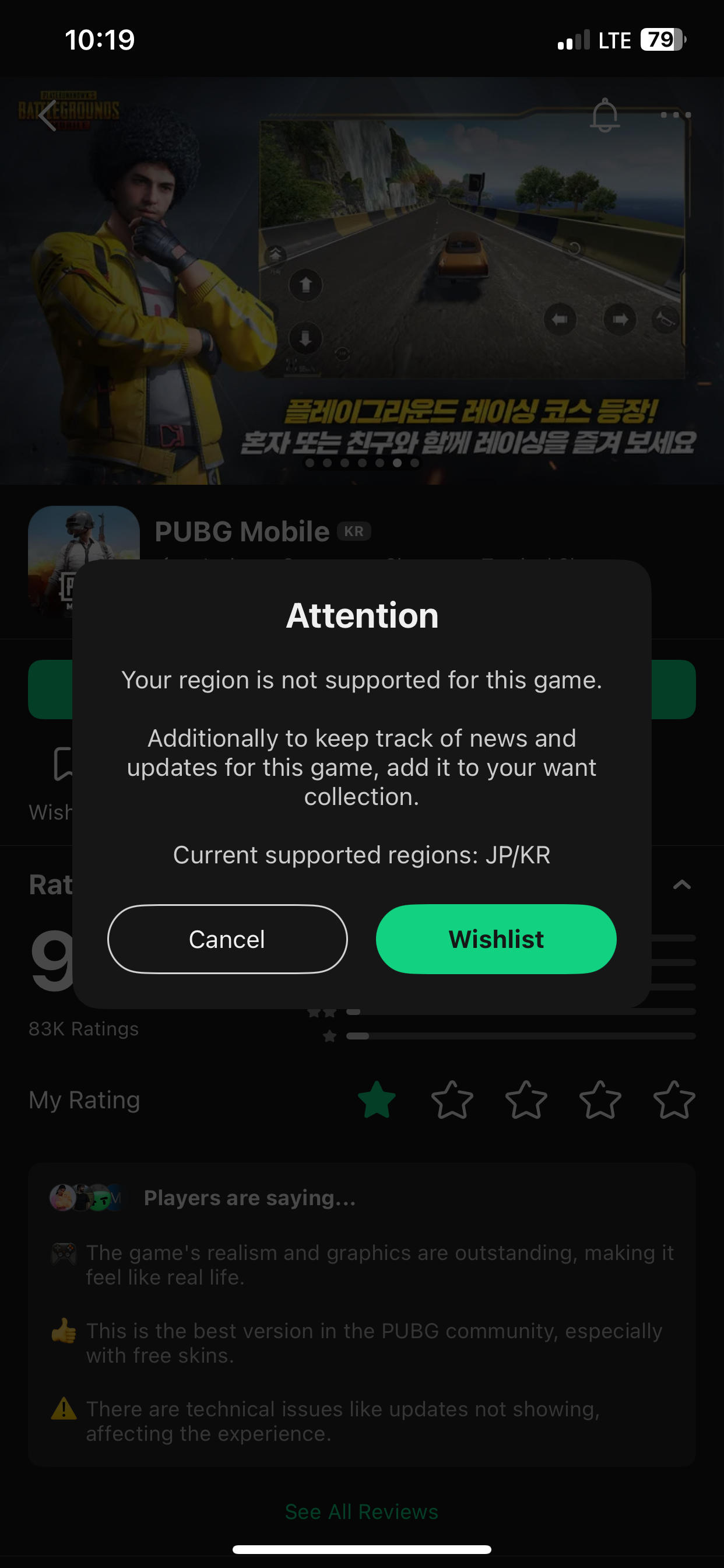Navigate back using the back arrow
The image size is (724, 1568).
47,117
